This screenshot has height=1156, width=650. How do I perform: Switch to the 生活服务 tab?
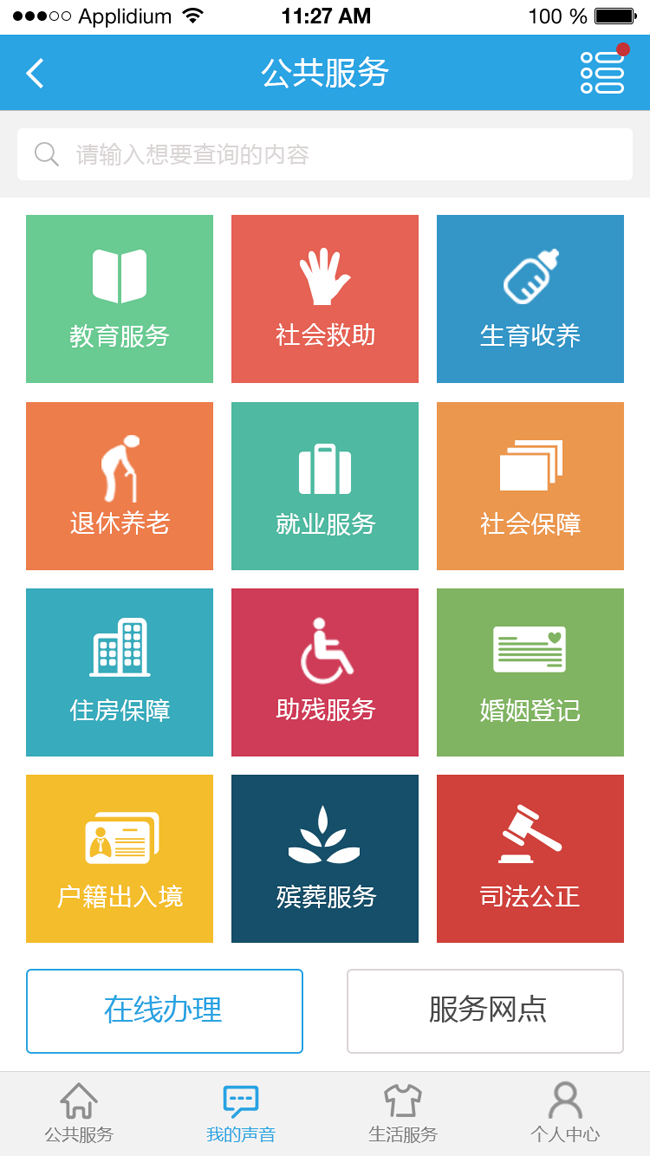(403, 1114)
